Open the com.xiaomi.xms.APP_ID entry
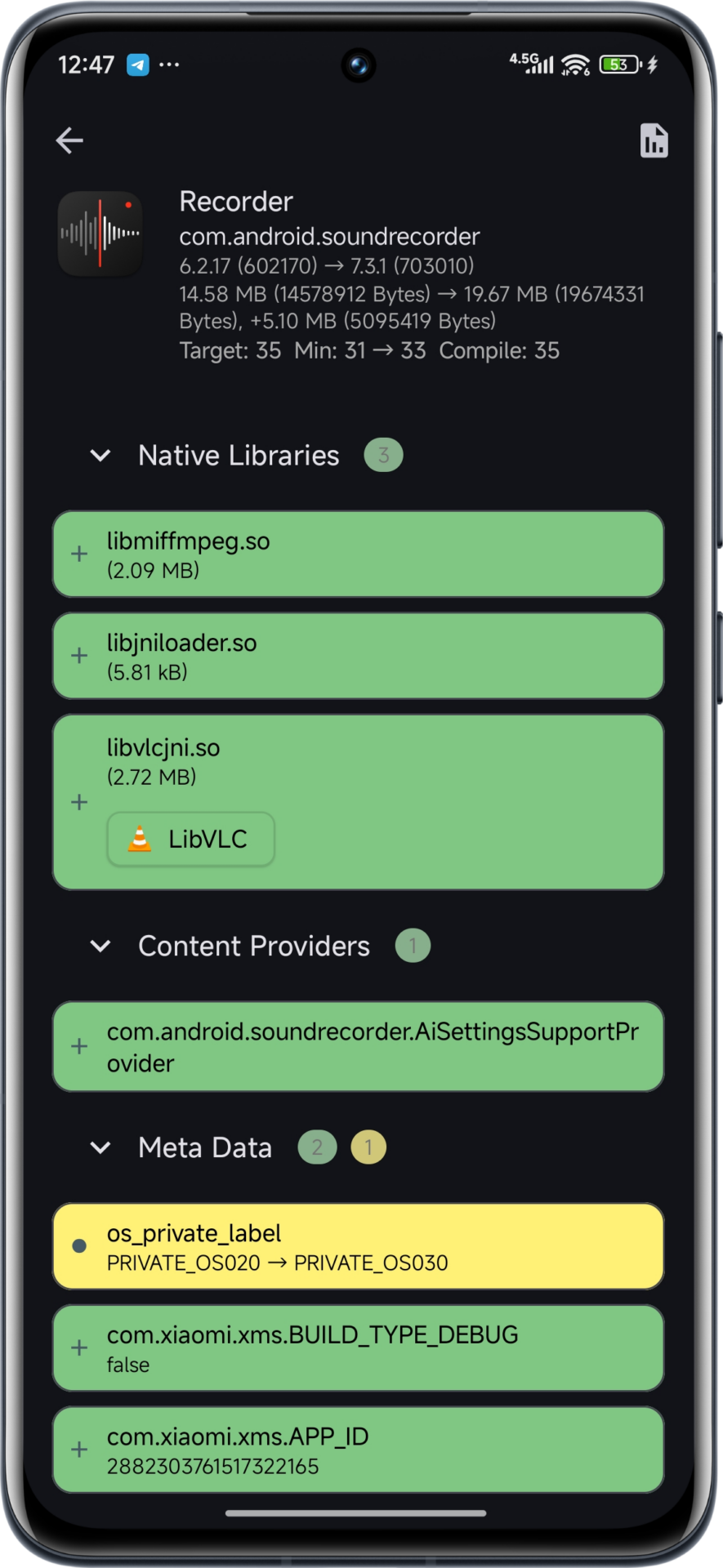The width and height of the screenshot is (723, 1568). point(358,1450)
